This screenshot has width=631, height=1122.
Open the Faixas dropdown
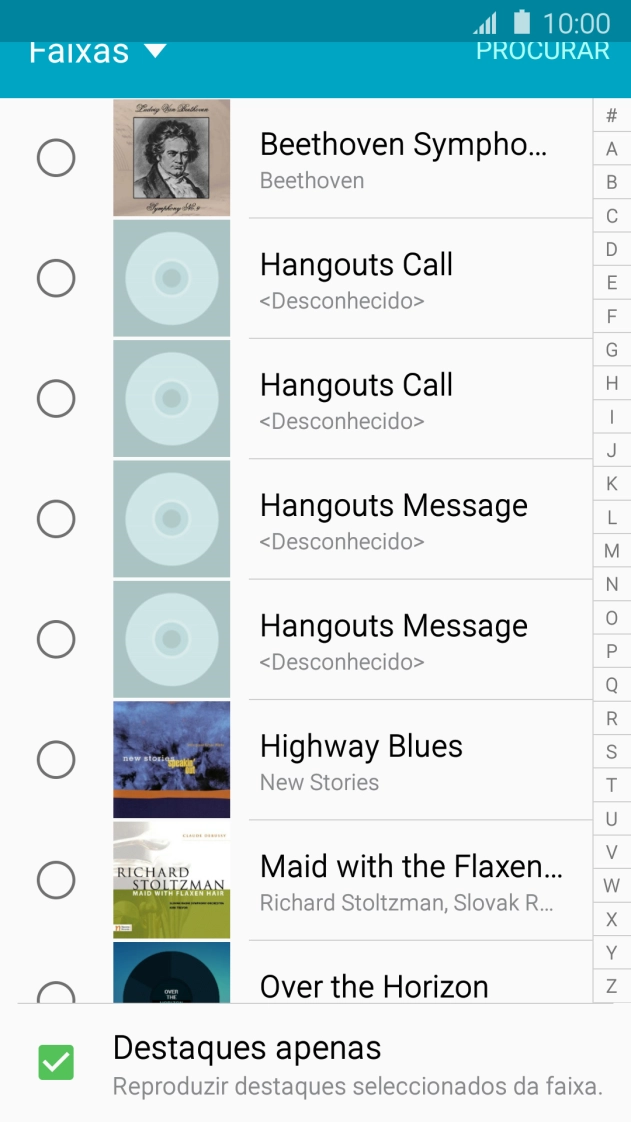coord(97,52)
